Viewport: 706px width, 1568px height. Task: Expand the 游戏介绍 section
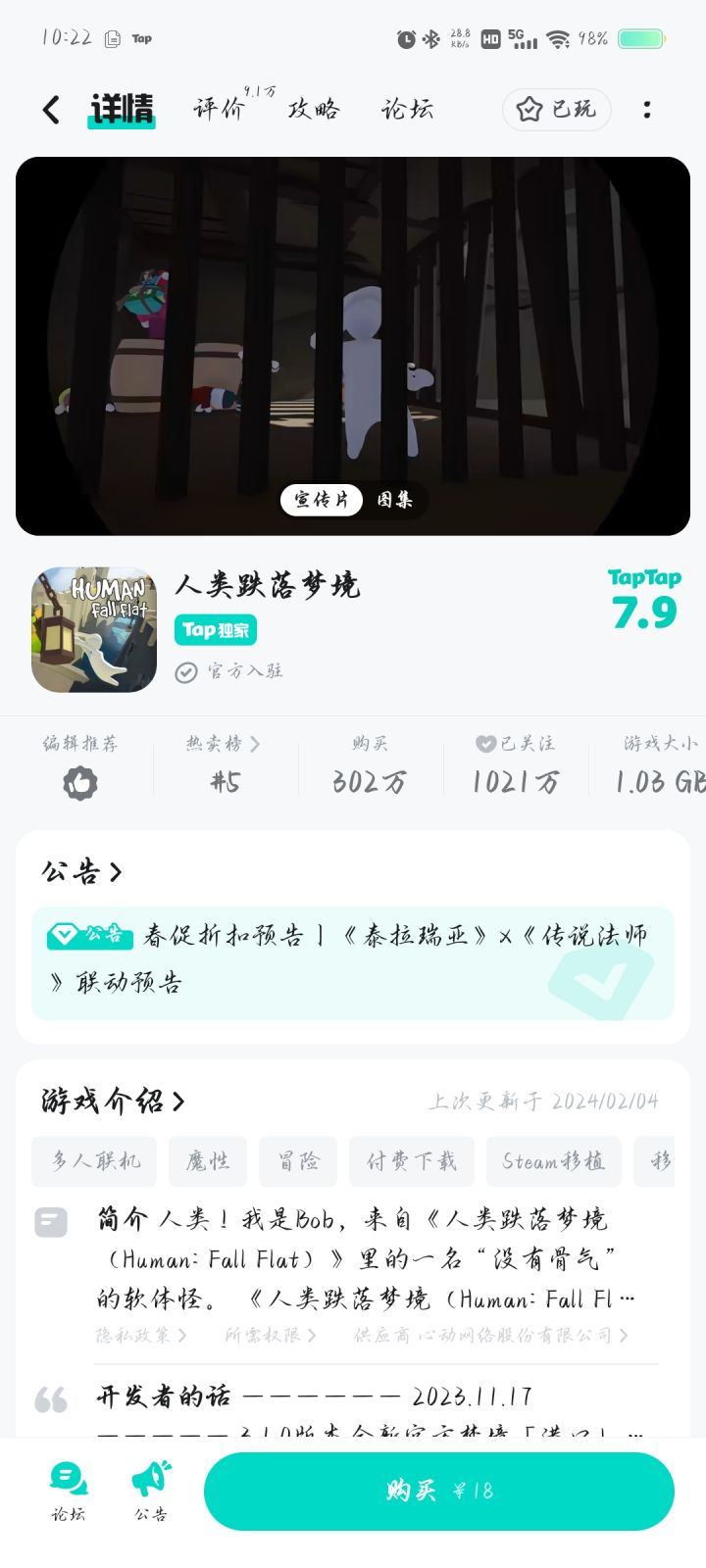[x=113, y=1101]
